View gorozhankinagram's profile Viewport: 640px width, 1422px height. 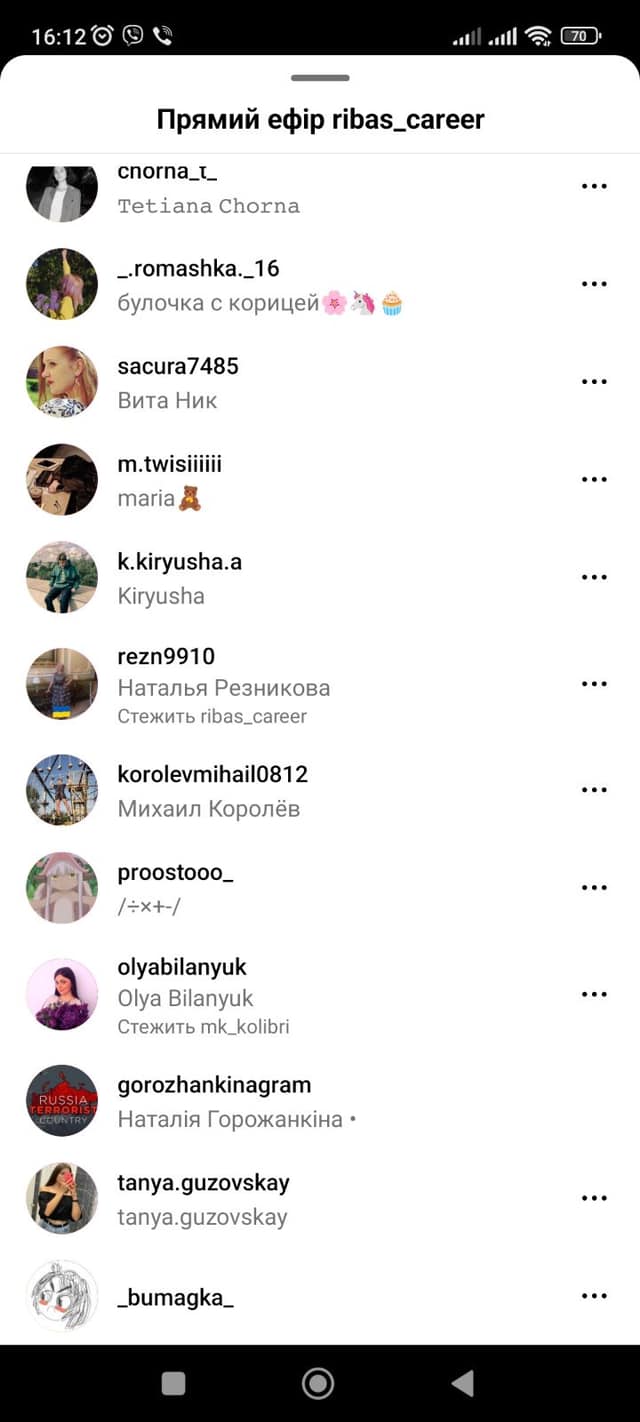tap(320, 1100)
